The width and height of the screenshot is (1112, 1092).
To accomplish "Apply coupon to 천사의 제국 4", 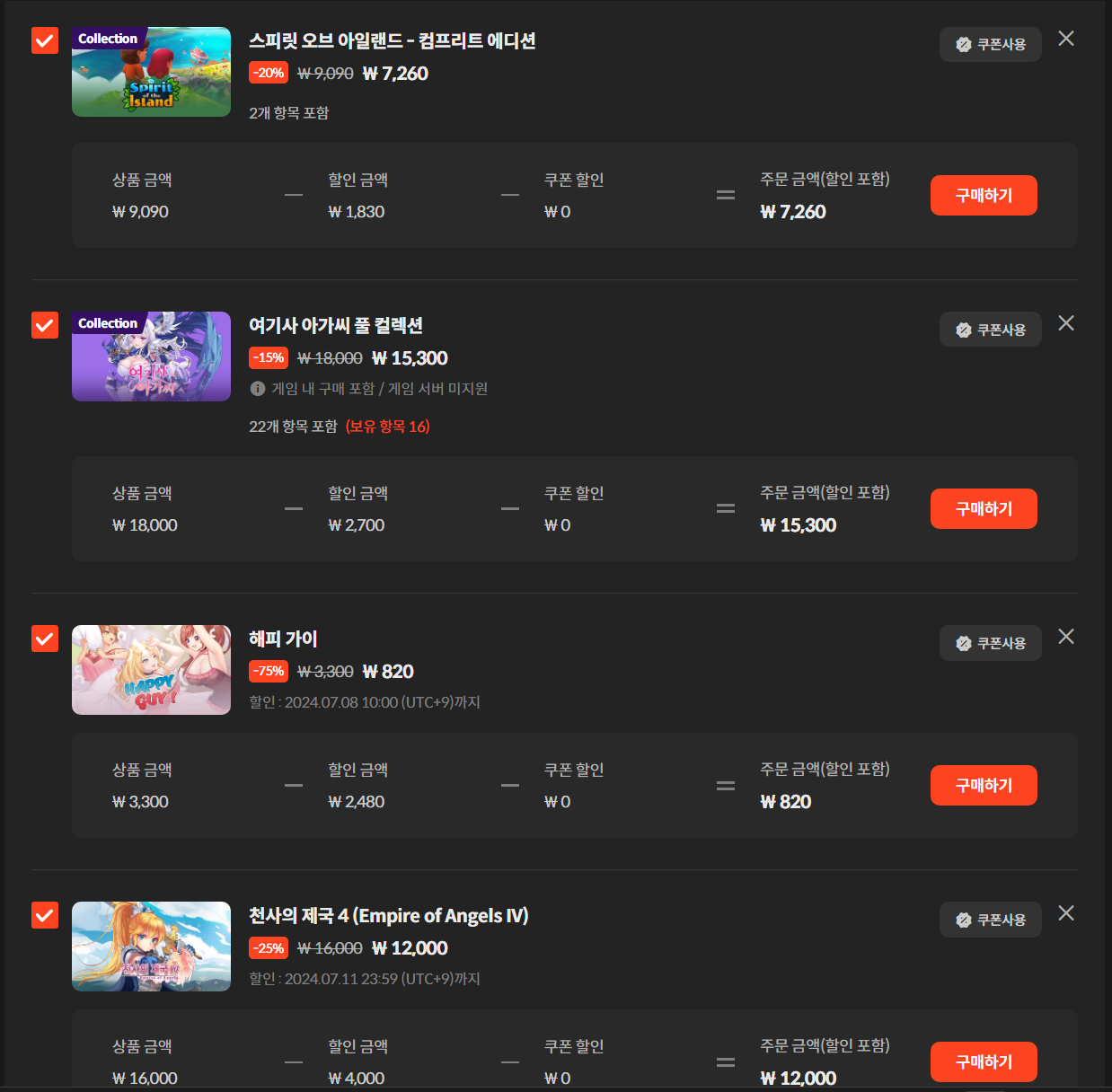I will 990,920.
